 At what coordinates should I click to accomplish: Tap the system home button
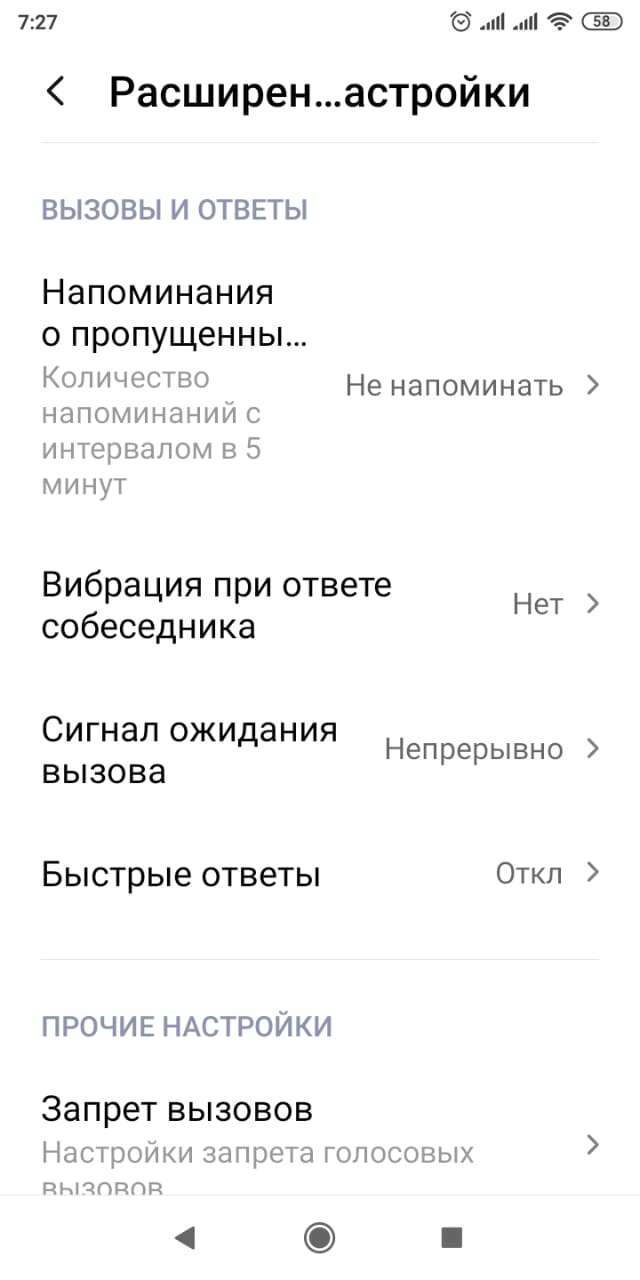tap(320, 1238)
